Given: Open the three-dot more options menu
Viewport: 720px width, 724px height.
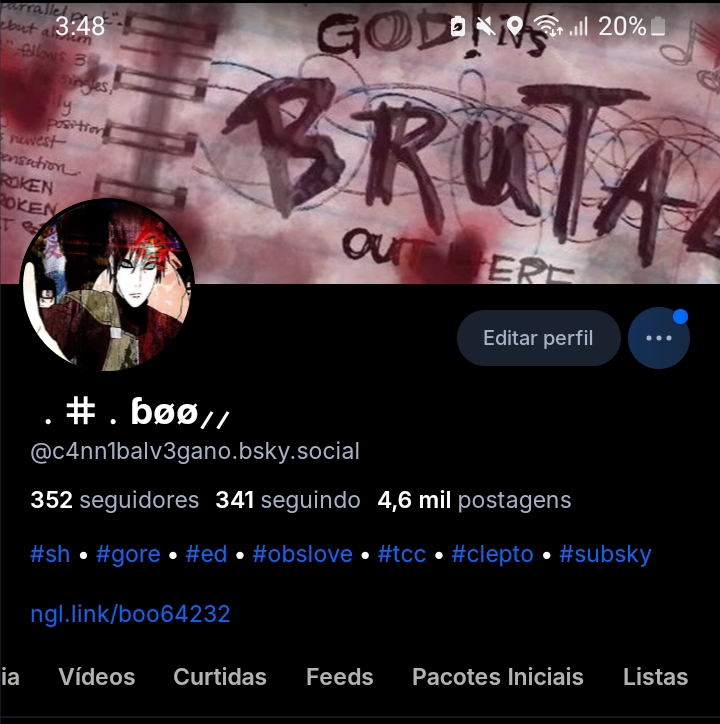Looking at the screenshot, I should pyautogui.click(x=659, y=338).
